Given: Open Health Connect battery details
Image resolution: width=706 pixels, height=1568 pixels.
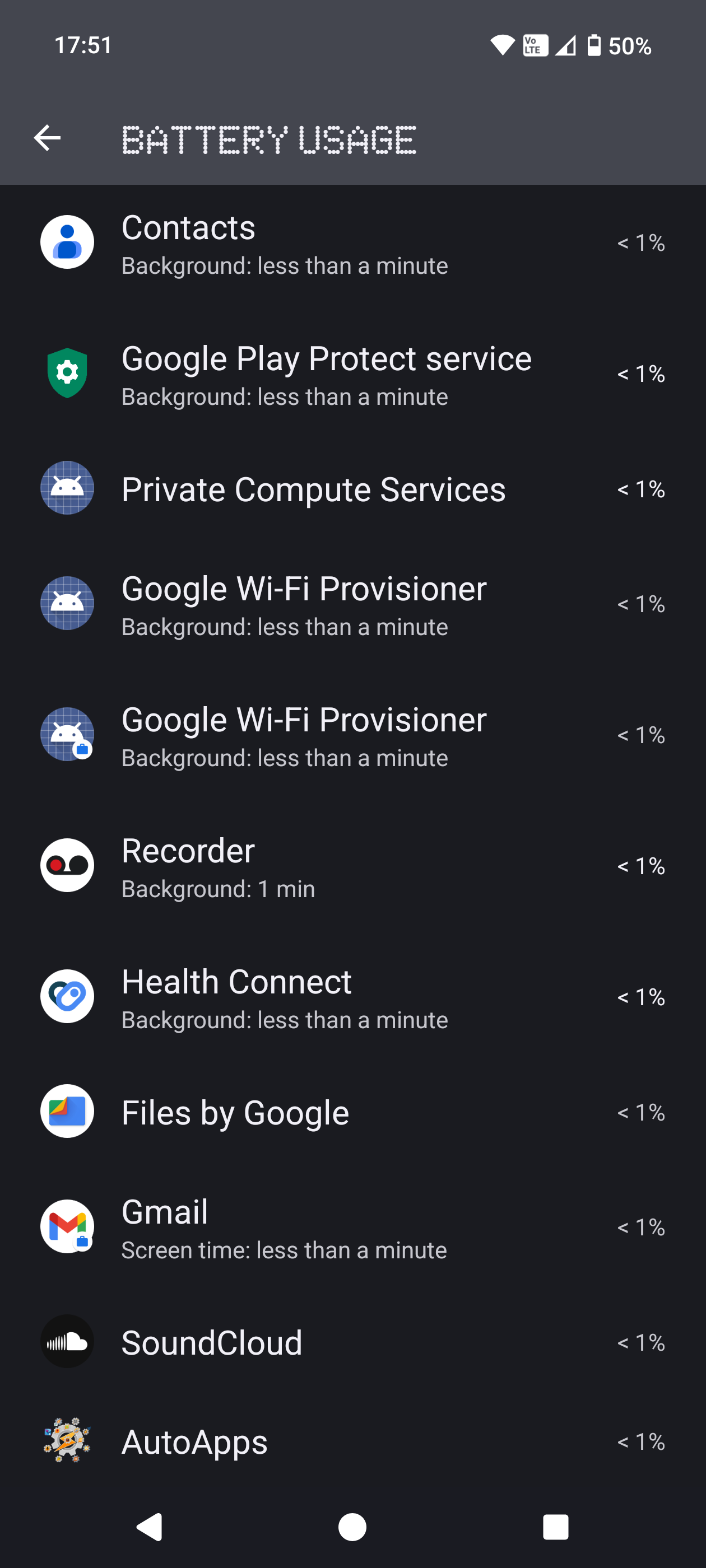Looking at the screenshot, I should 352,998.
